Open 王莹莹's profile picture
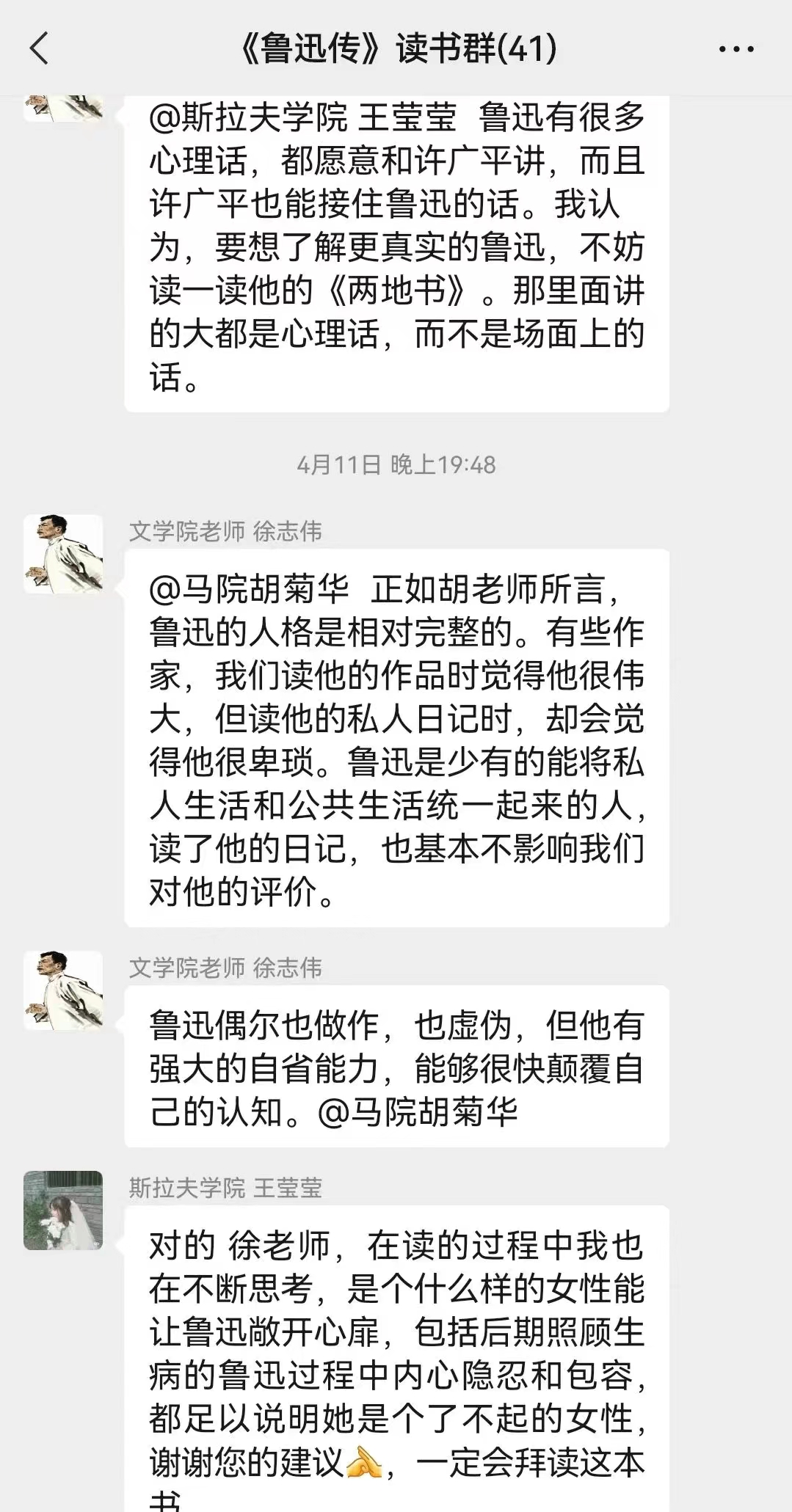The image size is (792, 1512). [63, 1210]
